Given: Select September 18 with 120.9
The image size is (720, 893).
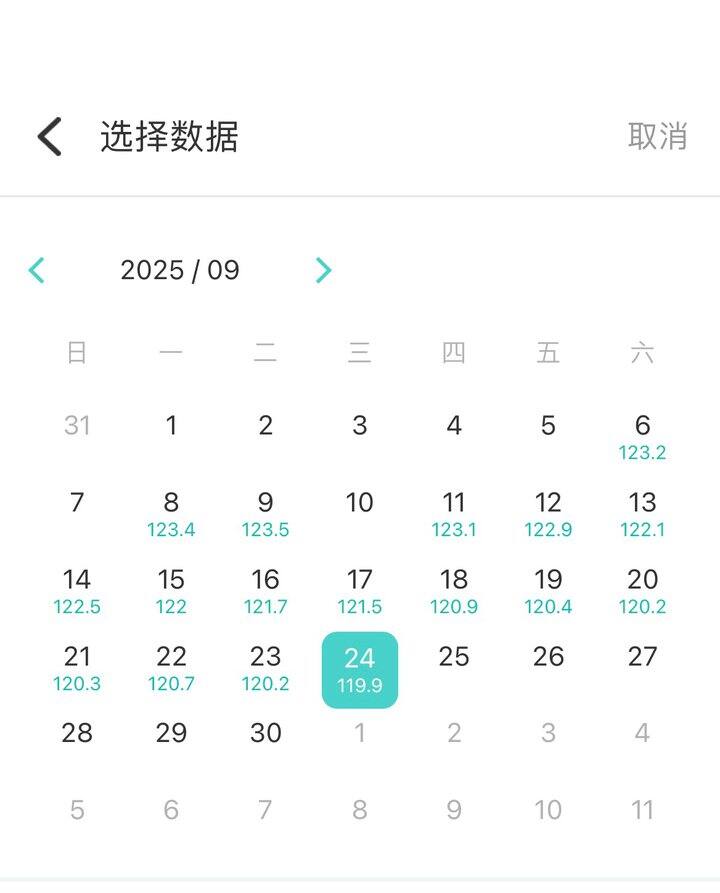Looking at the screenshot, I should [454, 590].
